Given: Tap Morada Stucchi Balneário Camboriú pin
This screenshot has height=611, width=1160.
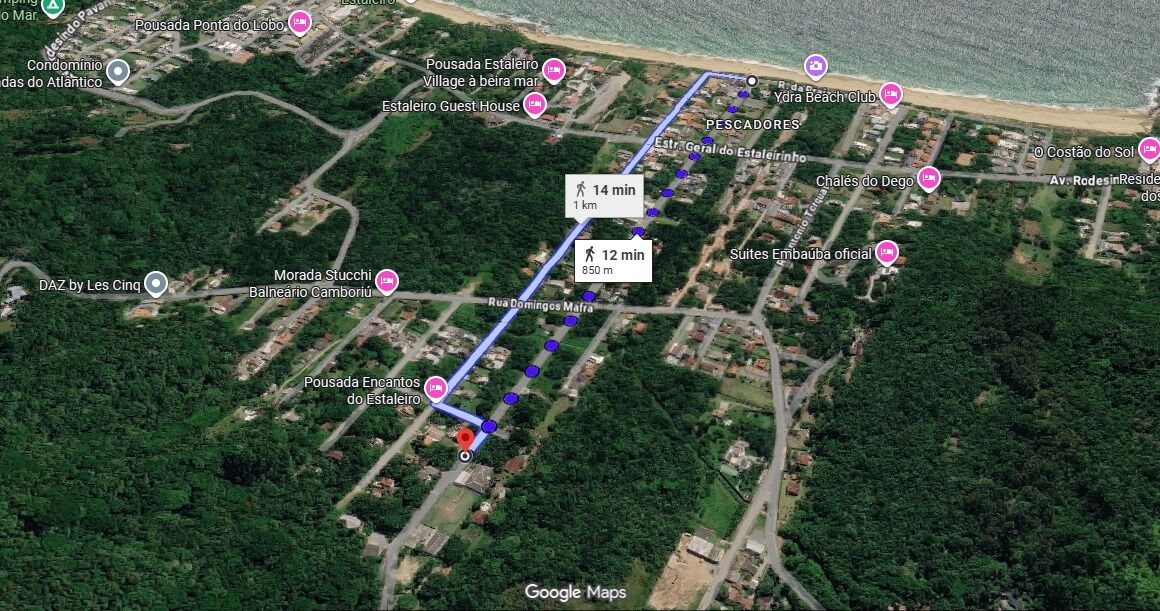Looking at the screenshot, I should pos(386,282).
